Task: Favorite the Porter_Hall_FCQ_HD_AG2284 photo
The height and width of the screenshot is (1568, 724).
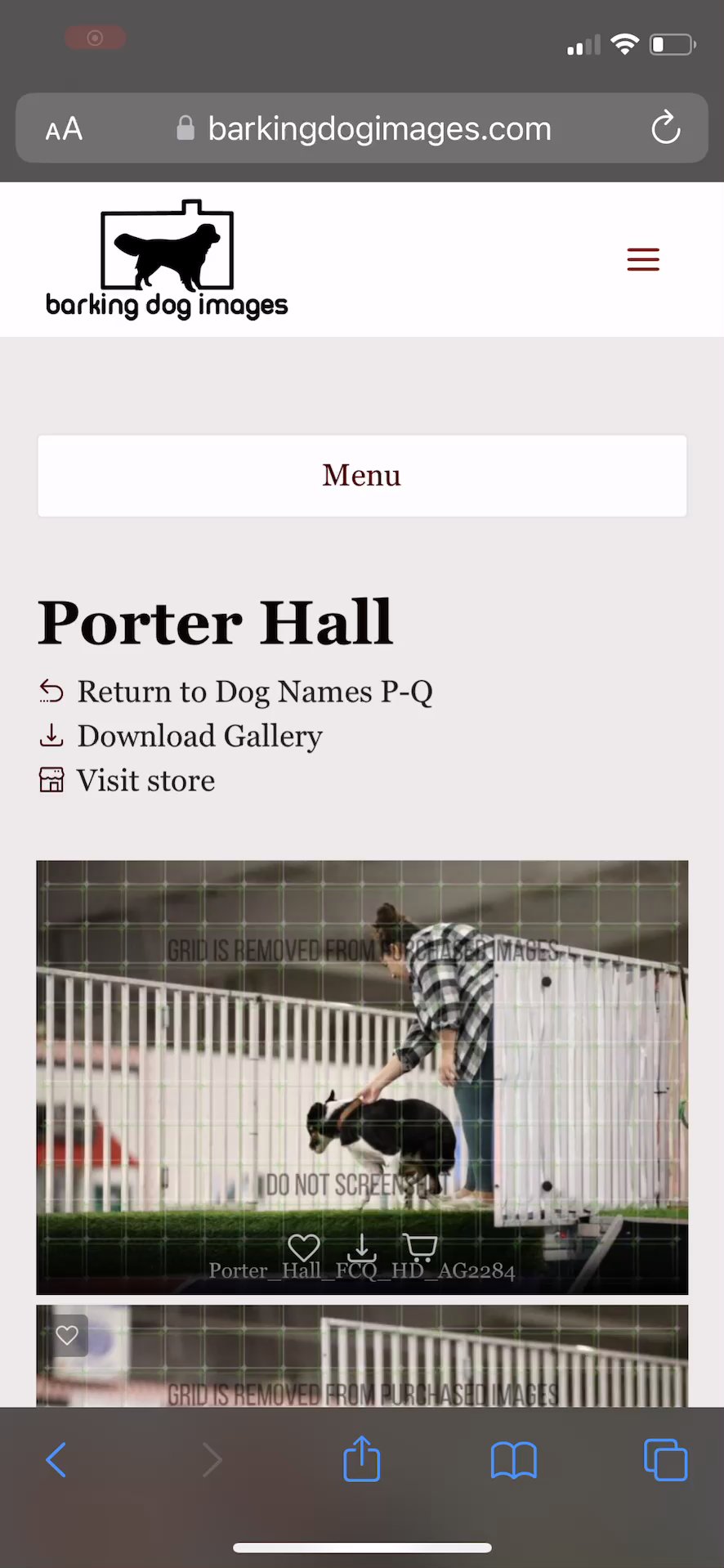Action: point(304,1248)
